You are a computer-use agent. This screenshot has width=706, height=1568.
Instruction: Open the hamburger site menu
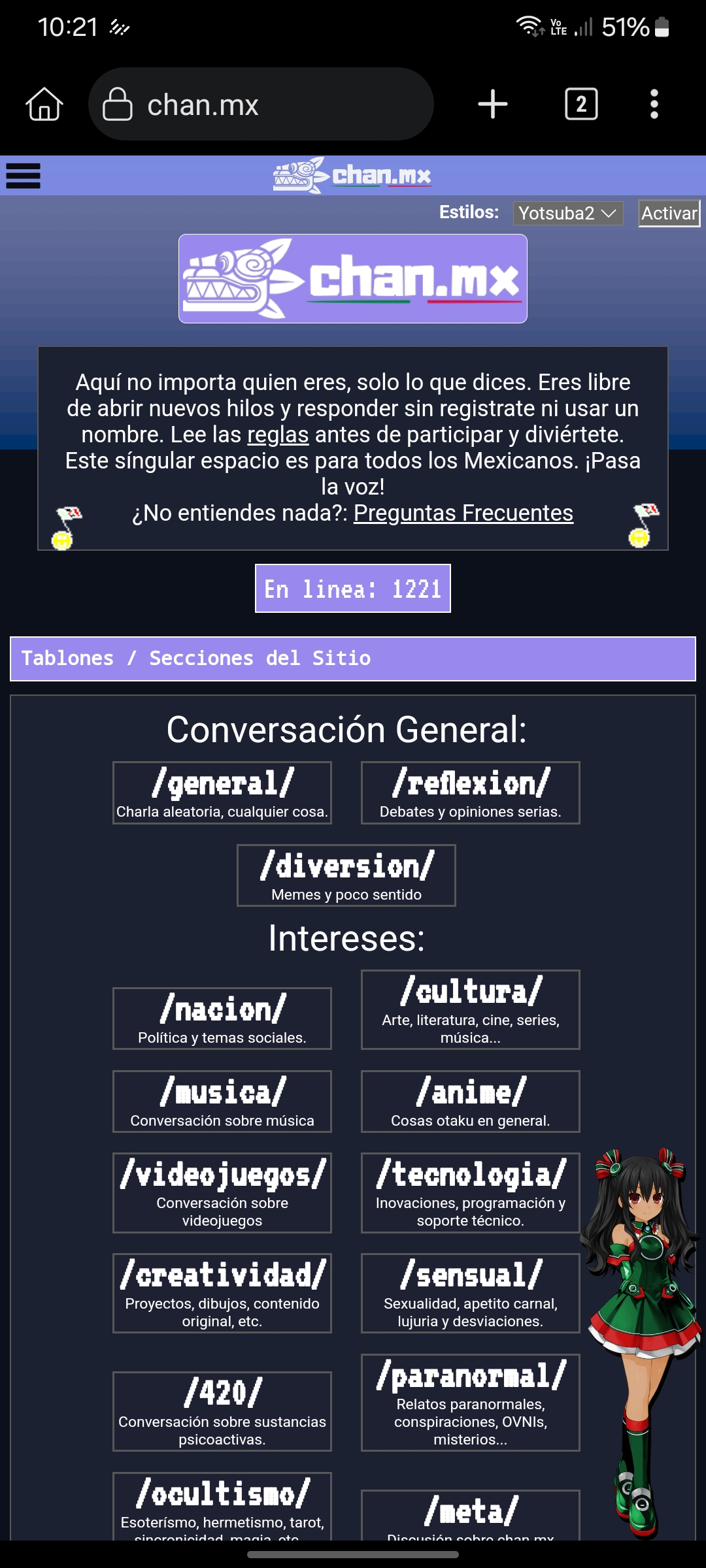click(24, 176)
